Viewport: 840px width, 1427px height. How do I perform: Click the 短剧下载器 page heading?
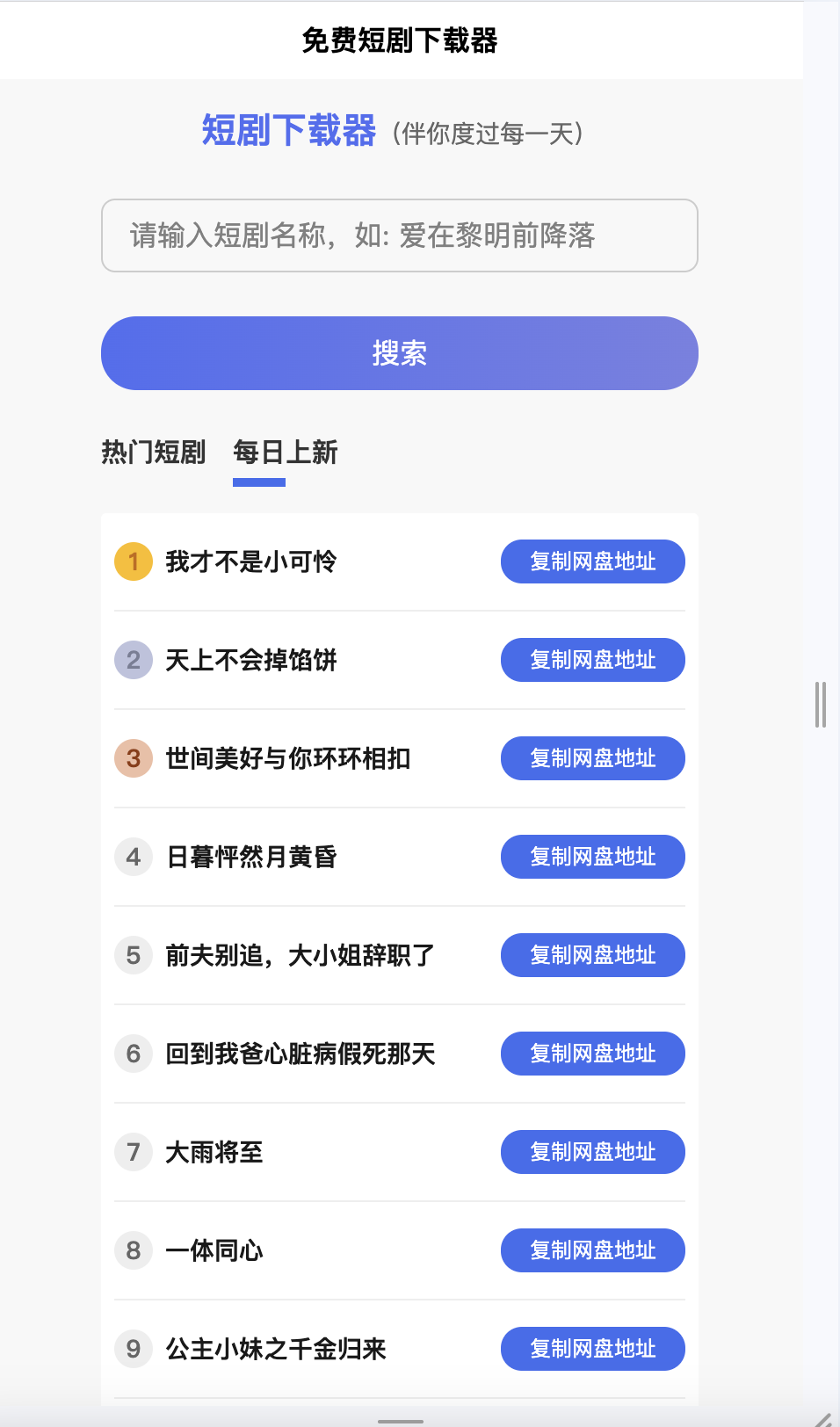tap(290, 132)
